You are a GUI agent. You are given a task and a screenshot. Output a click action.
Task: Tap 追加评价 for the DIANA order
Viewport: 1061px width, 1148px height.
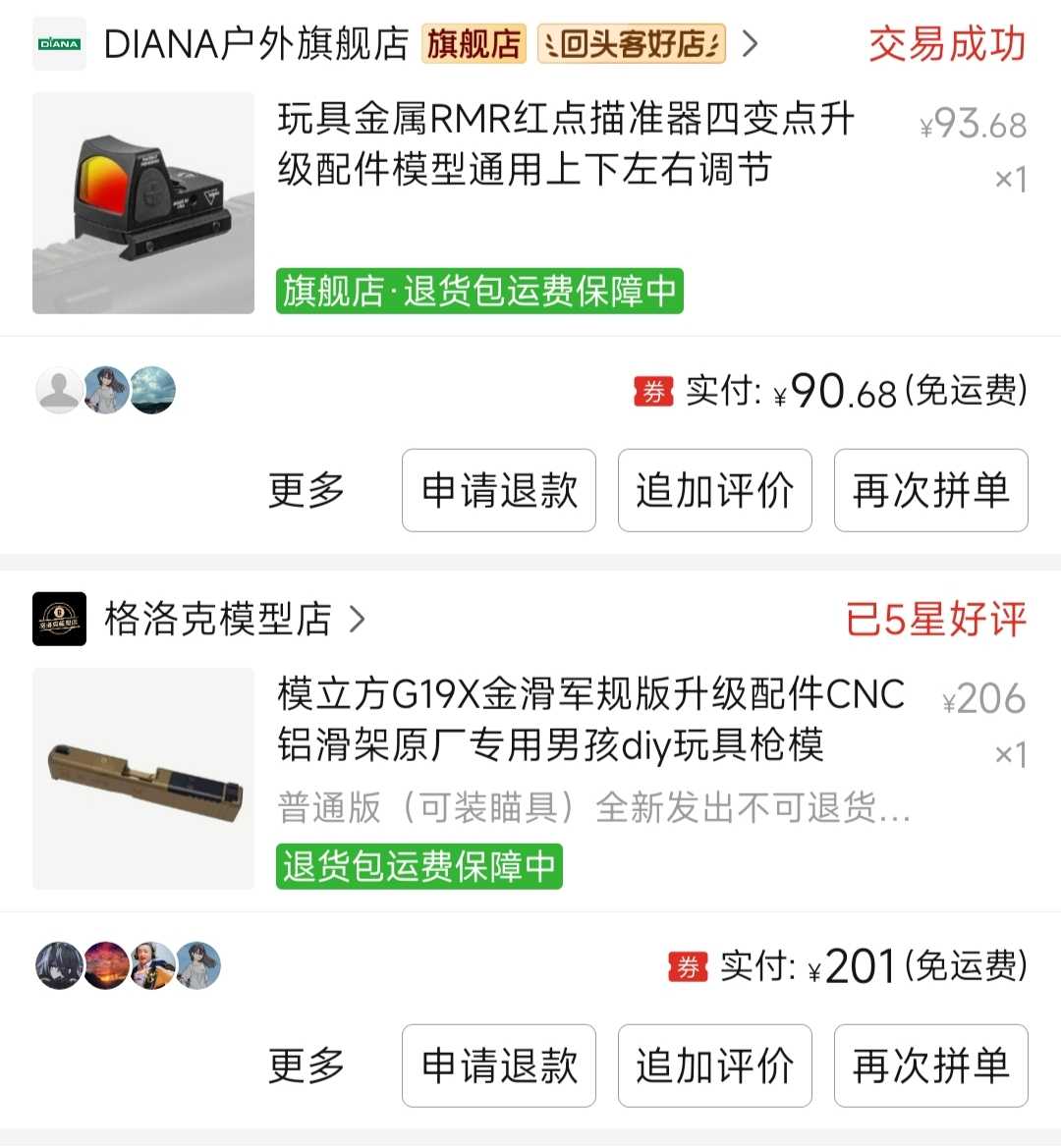(x=714, y=490)
